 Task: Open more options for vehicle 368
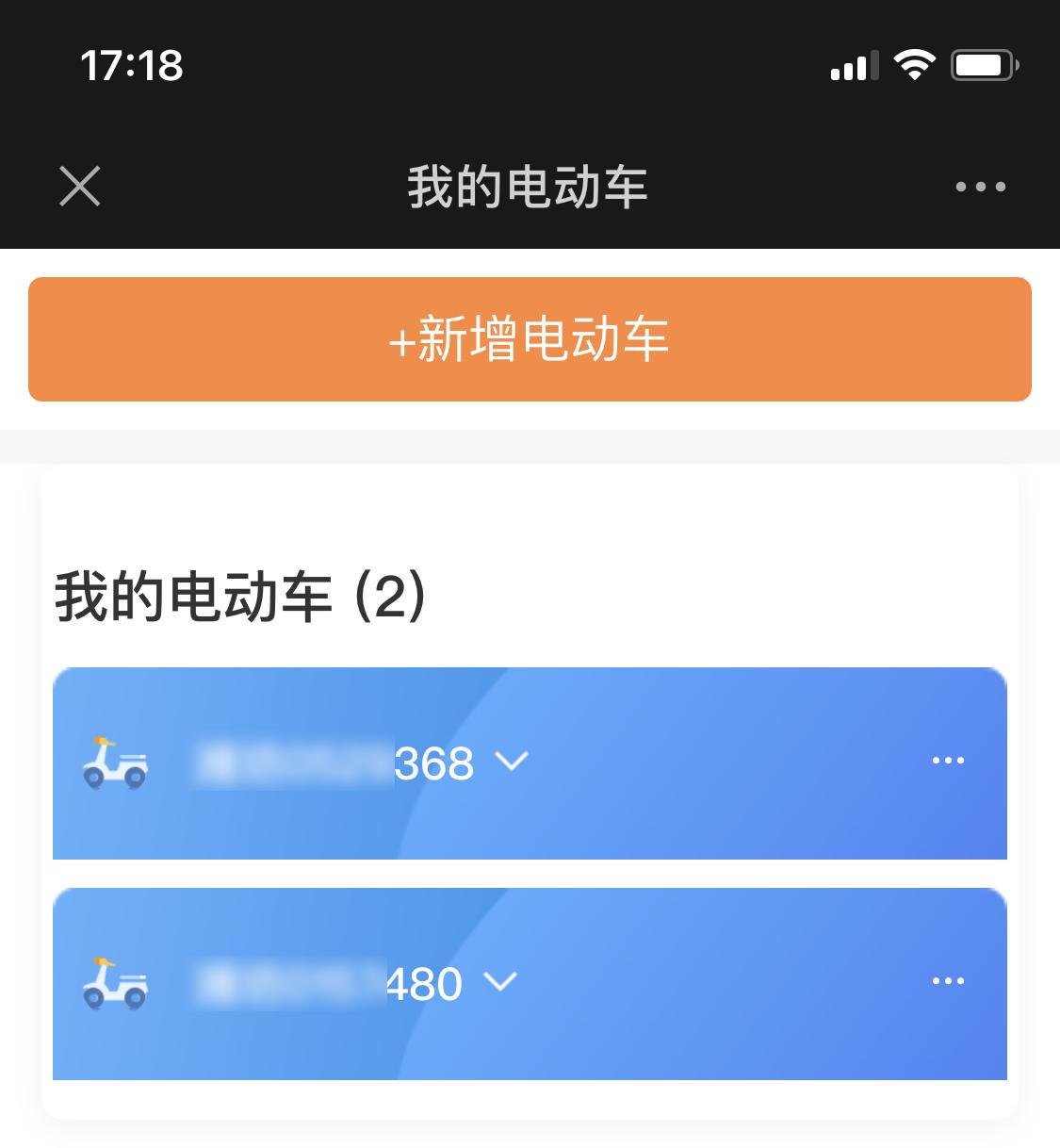(947, 761)
